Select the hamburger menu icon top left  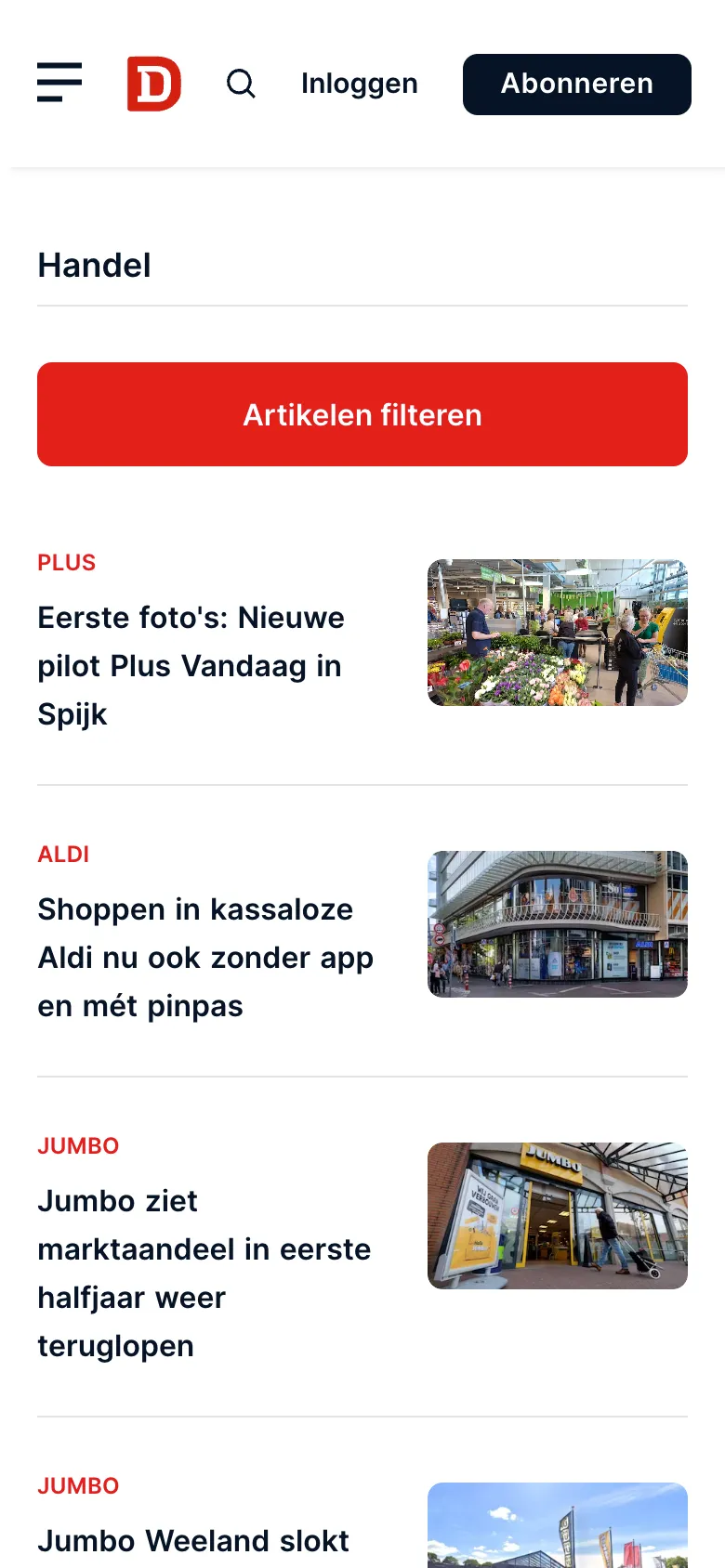[x=59, y=82]
